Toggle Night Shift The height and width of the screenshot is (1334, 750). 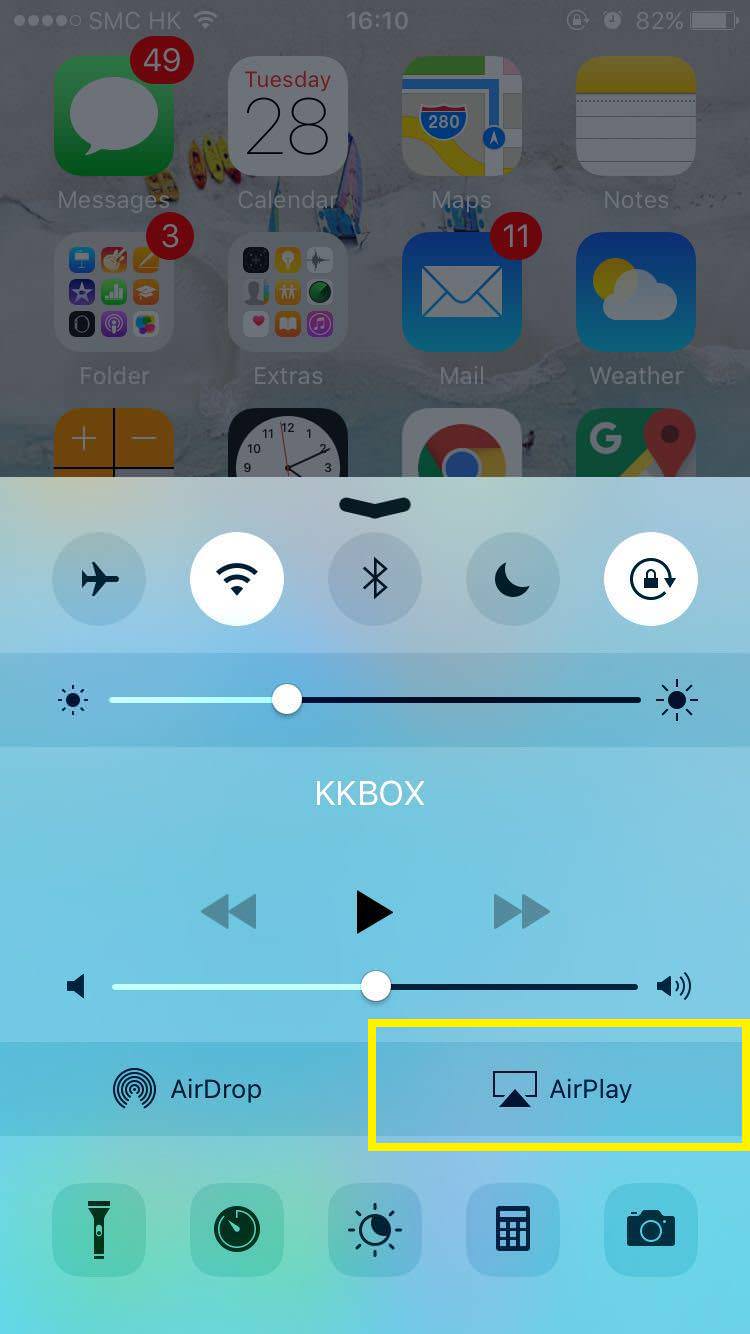(375, 1229)
